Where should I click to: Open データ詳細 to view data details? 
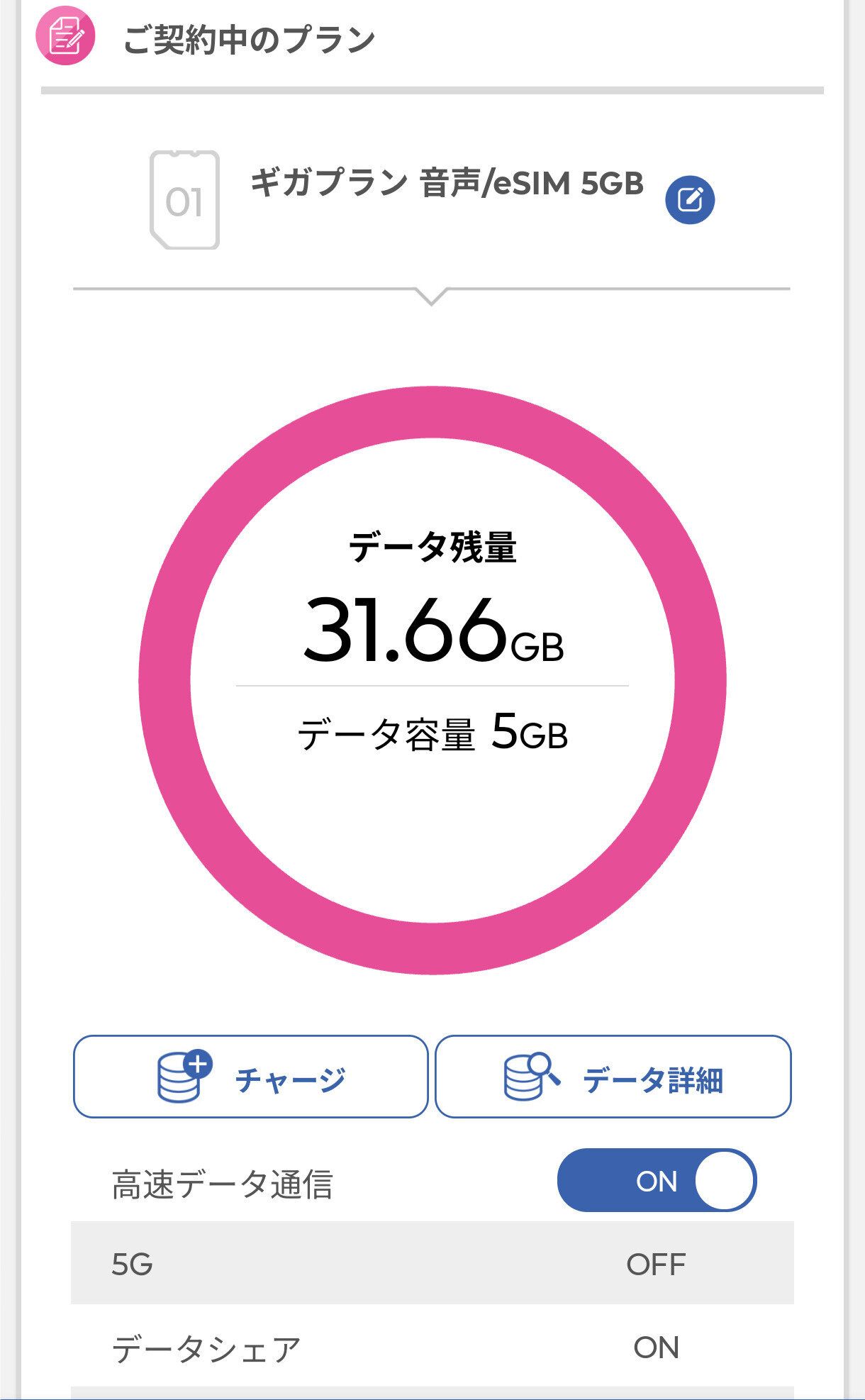(x=613, y=1077)
